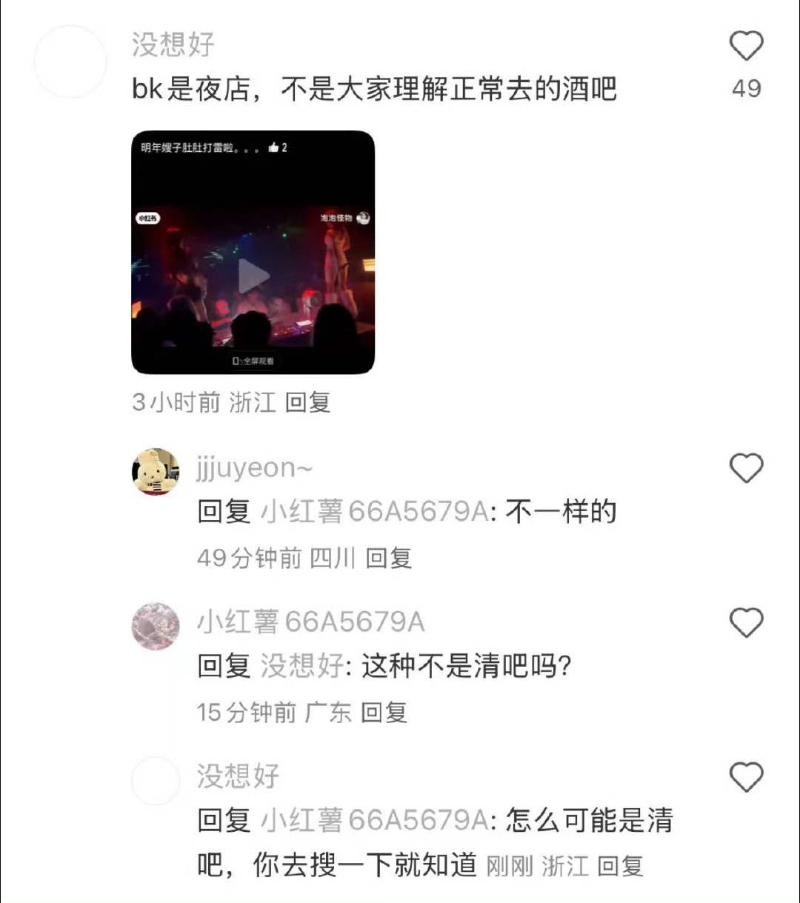Open the avatar beside 这种不是清吧吗 reply
The width and height of the screenshot is (800, 903).
click(x=156, y=626)
